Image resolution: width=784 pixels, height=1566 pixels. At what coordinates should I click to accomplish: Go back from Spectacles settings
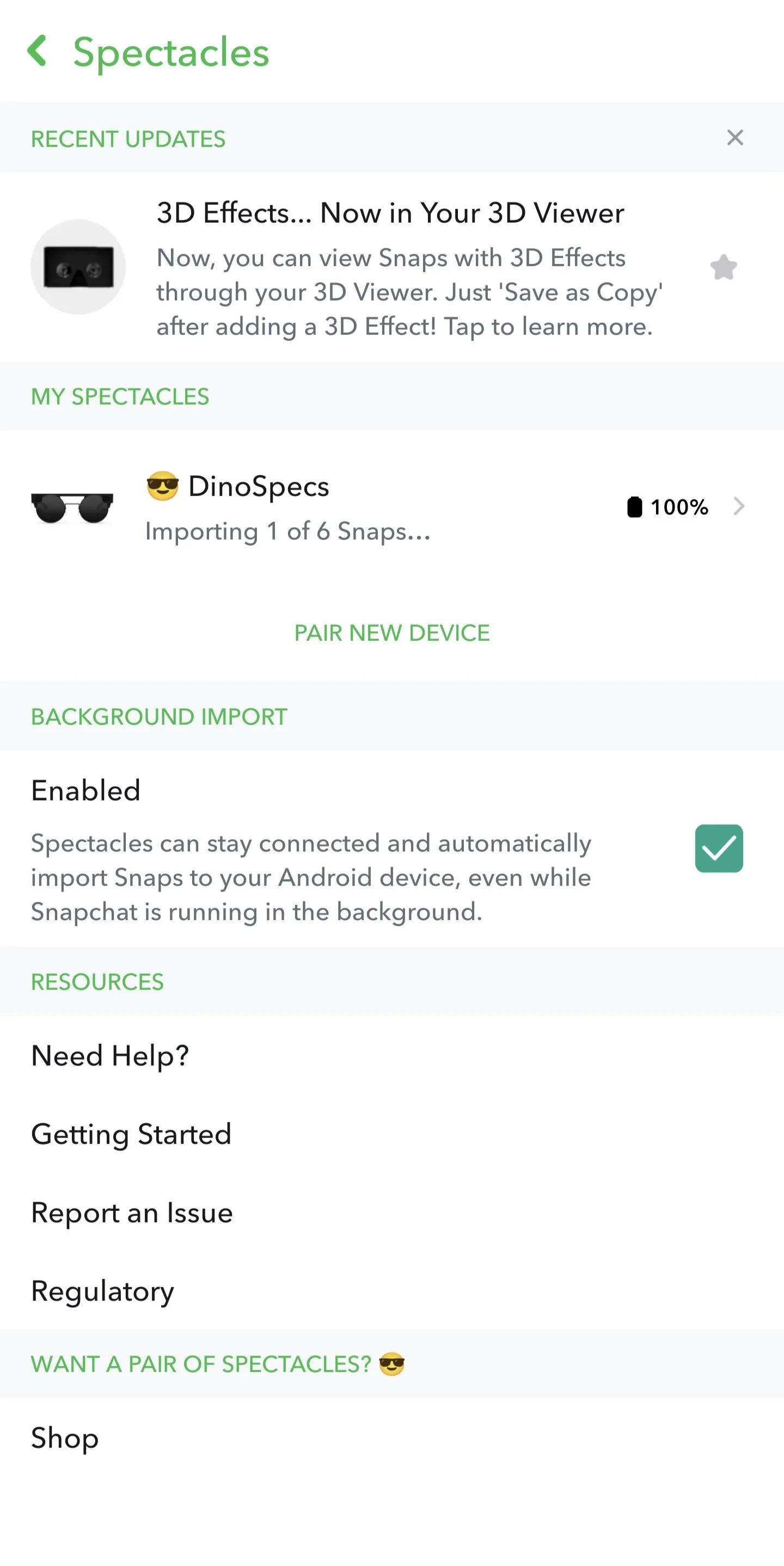point(38,51)
